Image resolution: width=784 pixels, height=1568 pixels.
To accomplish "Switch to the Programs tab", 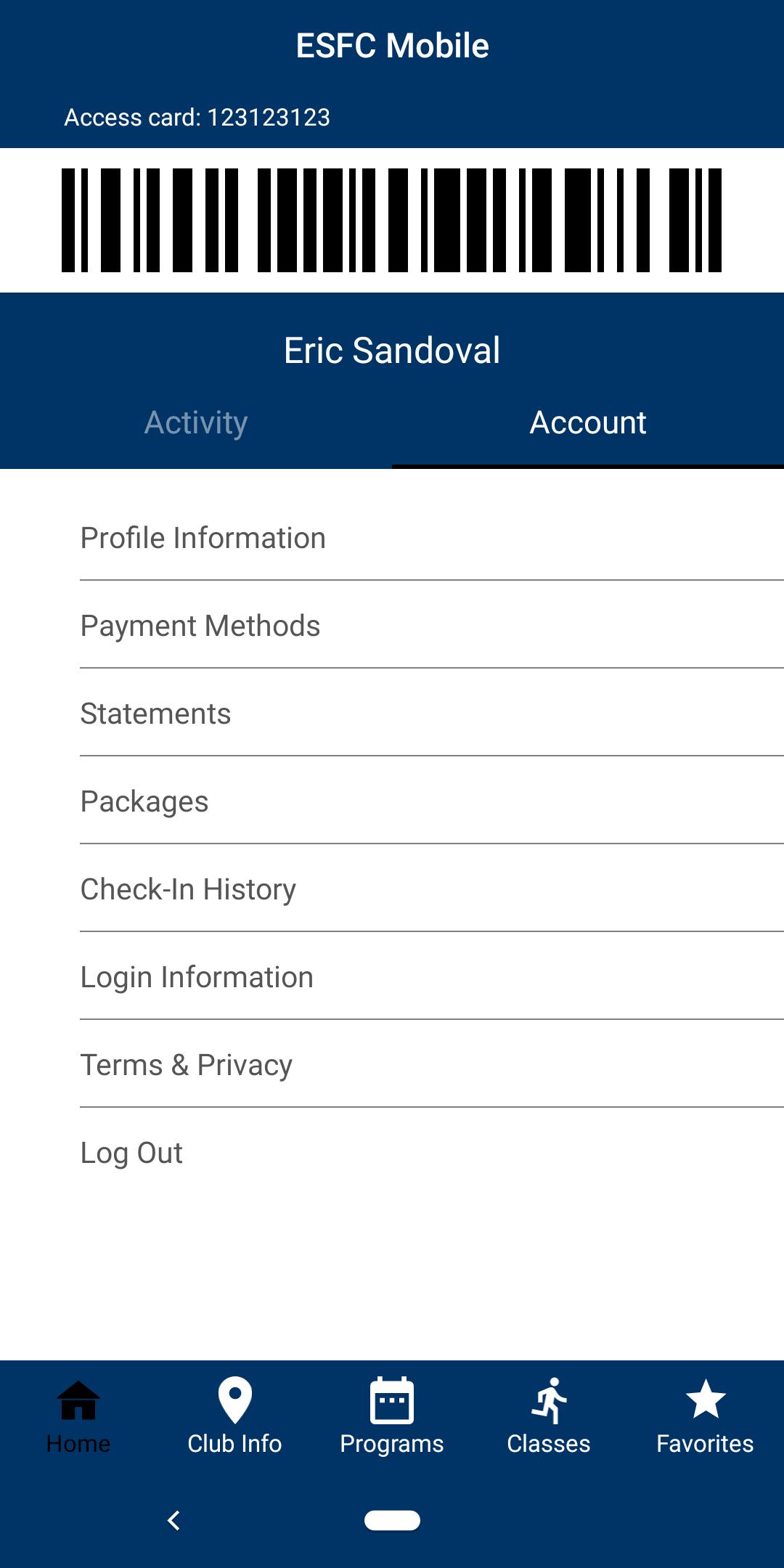I will [x=392, y=1416].
